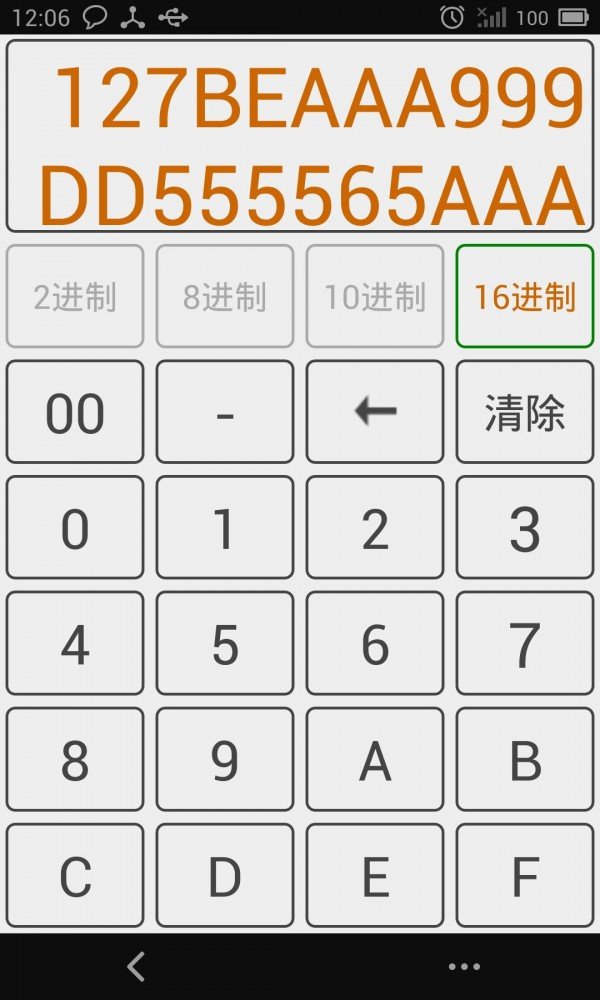Enter digit 5
Screen dimensions: 600x1000
tap(225, 644)
